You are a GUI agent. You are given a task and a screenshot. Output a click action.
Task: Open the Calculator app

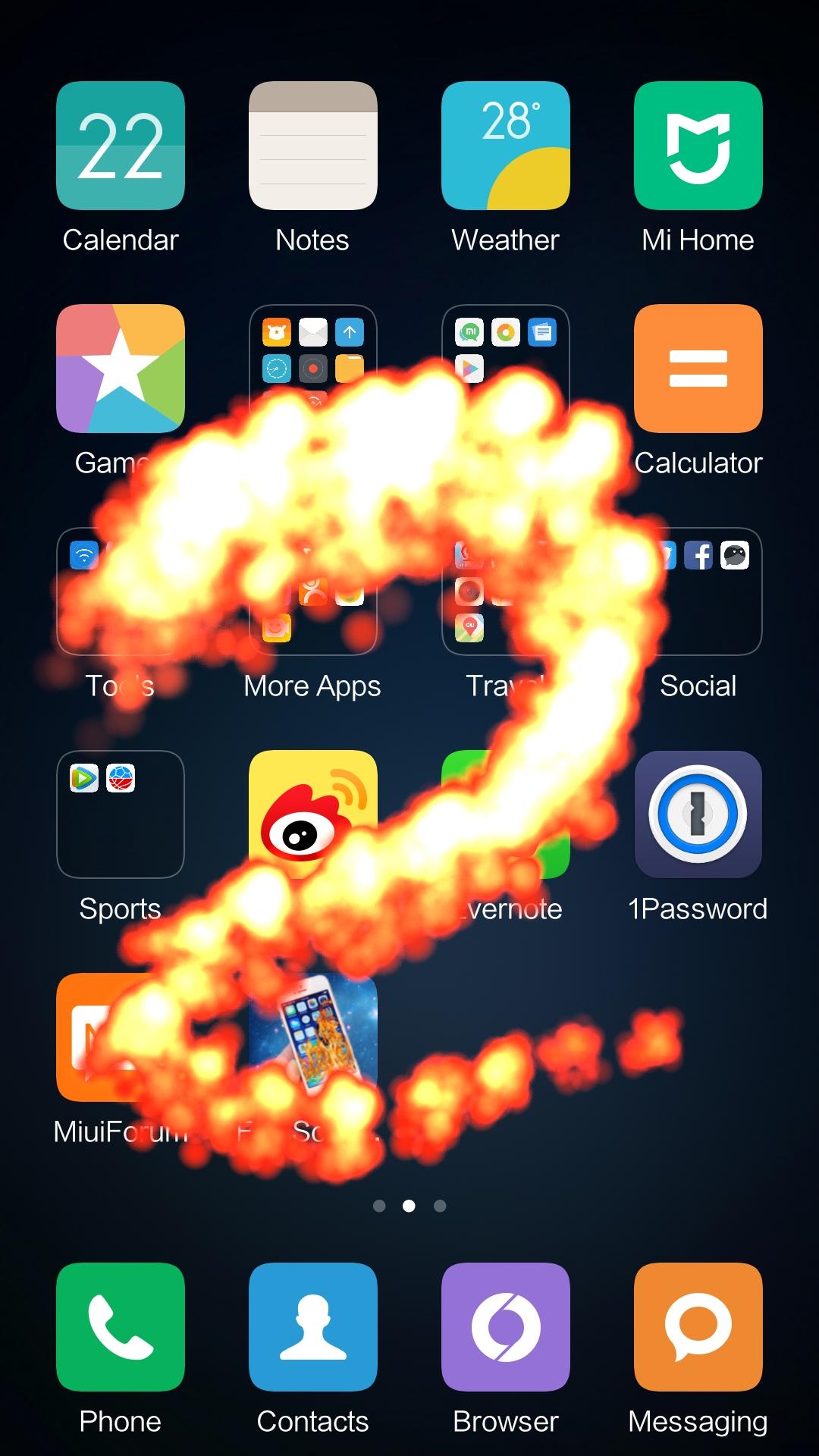coord(698,369)
